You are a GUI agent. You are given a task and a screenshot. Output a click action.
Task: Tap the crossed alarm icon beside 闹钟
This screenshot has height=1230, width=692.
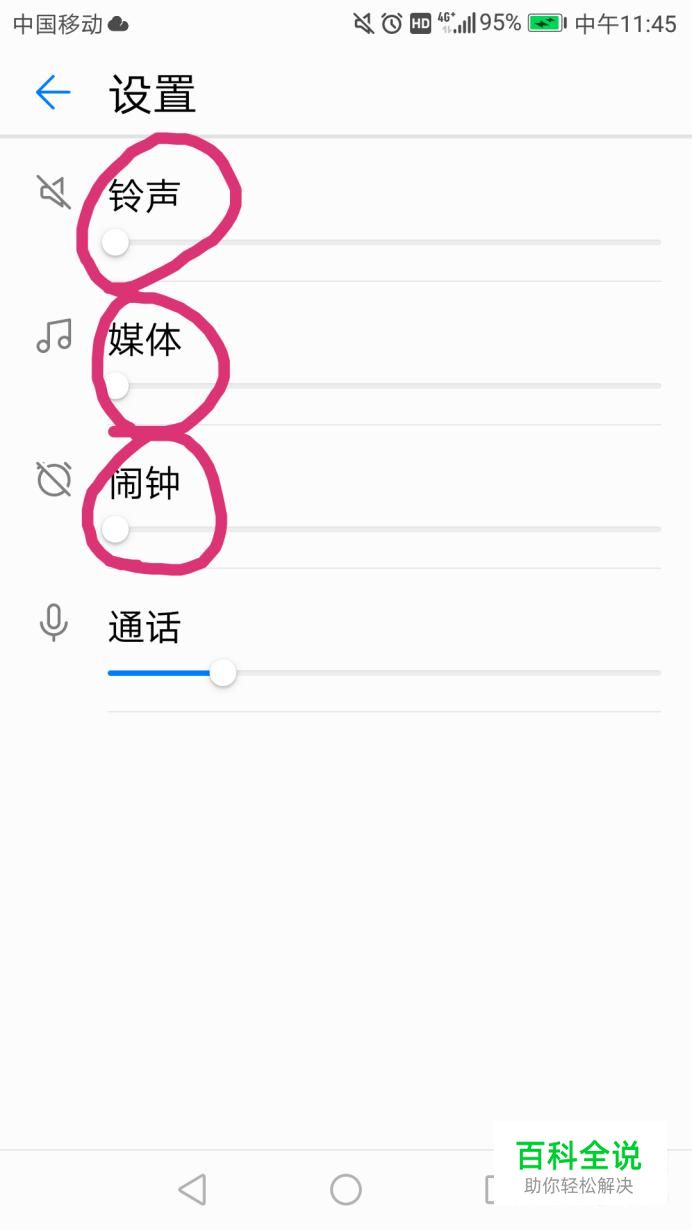point(54,479)
